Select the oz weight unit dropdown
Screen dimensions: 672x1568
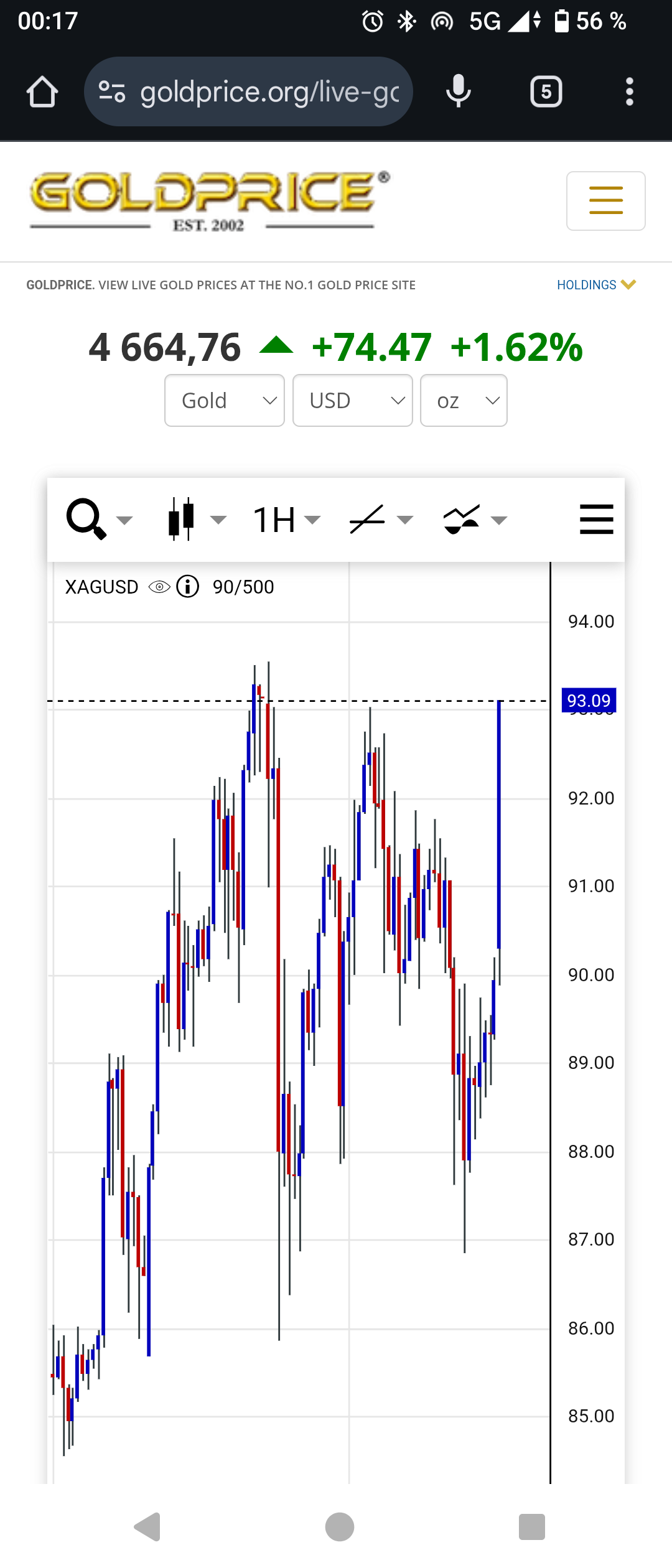click(464, 401)
